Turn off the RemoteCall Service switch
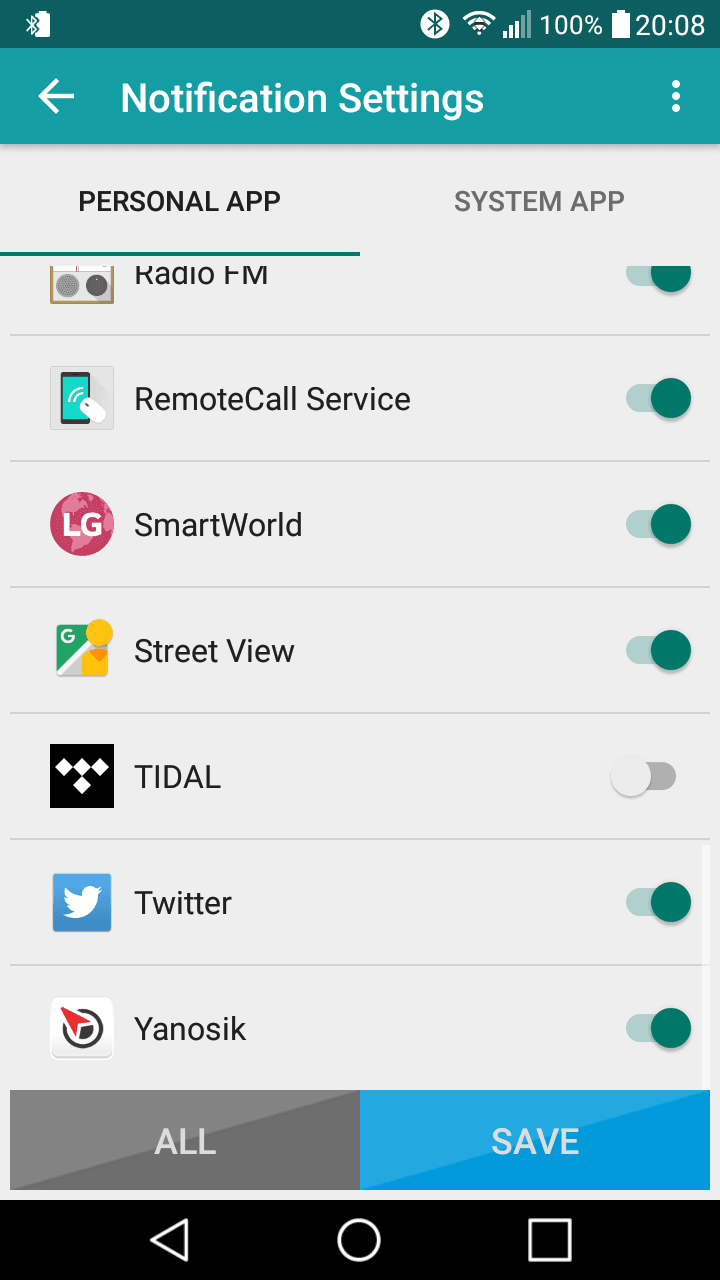Viewport: 720px width, 1280px height. 658,398
